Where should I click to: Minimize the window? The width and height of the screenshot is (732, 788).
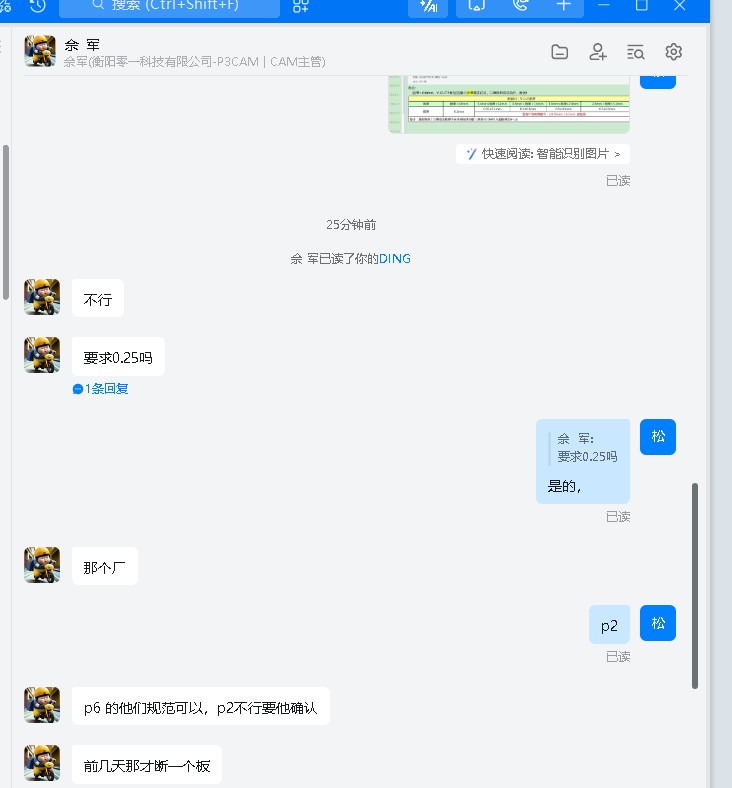604,6
